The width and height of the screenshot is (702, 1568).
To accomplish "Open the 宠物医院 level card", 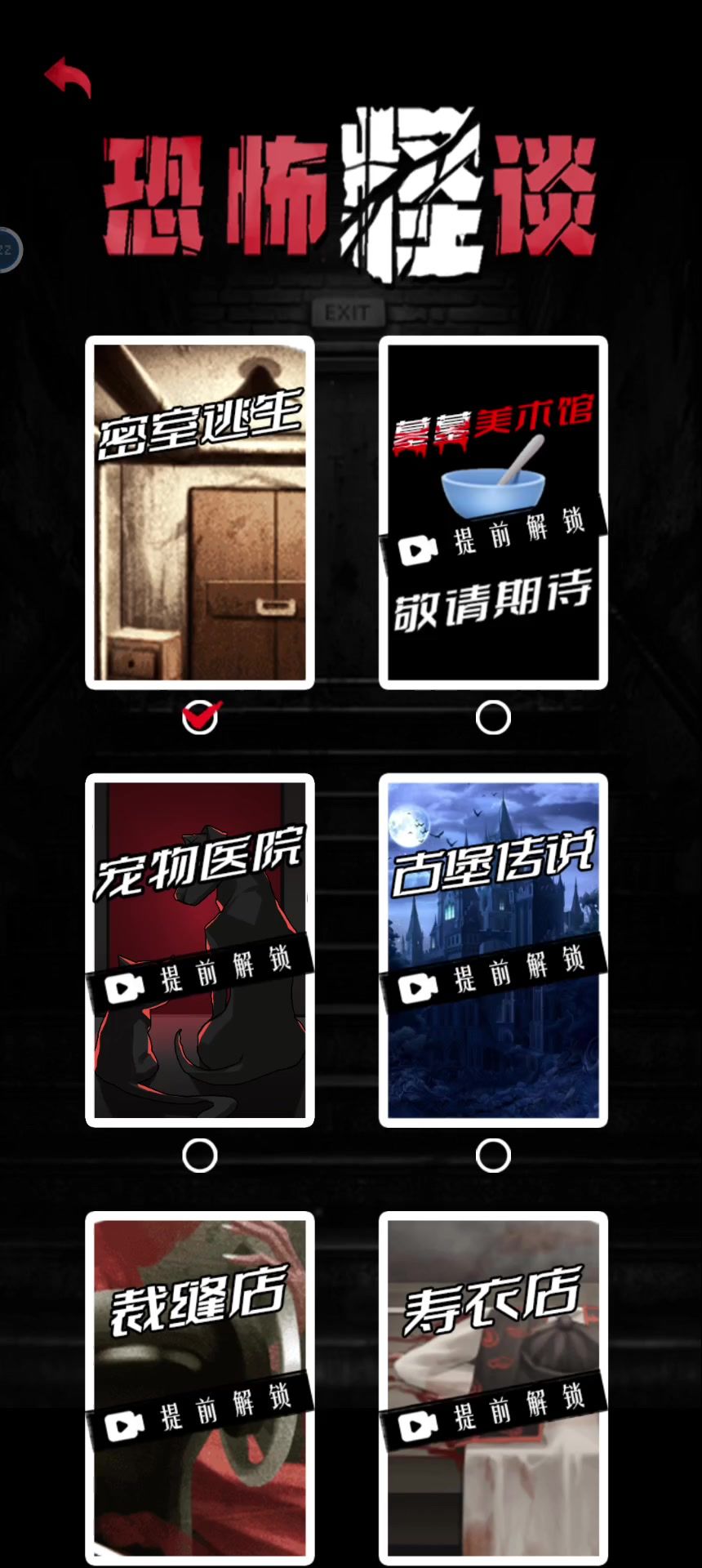I will [200, 951].
